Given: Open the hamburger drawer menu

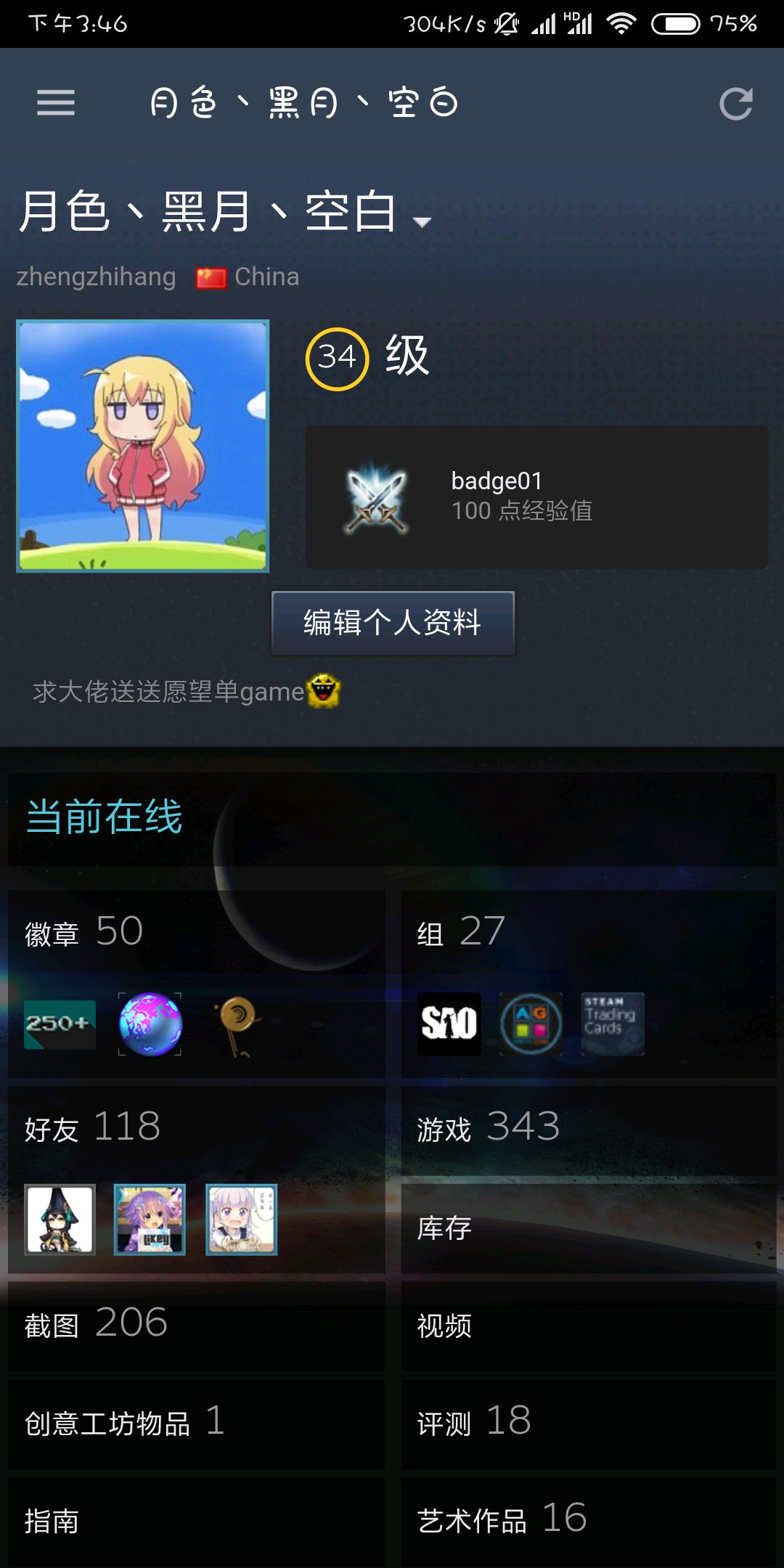Looking at the screenshot, I should (x=56, y=102).
